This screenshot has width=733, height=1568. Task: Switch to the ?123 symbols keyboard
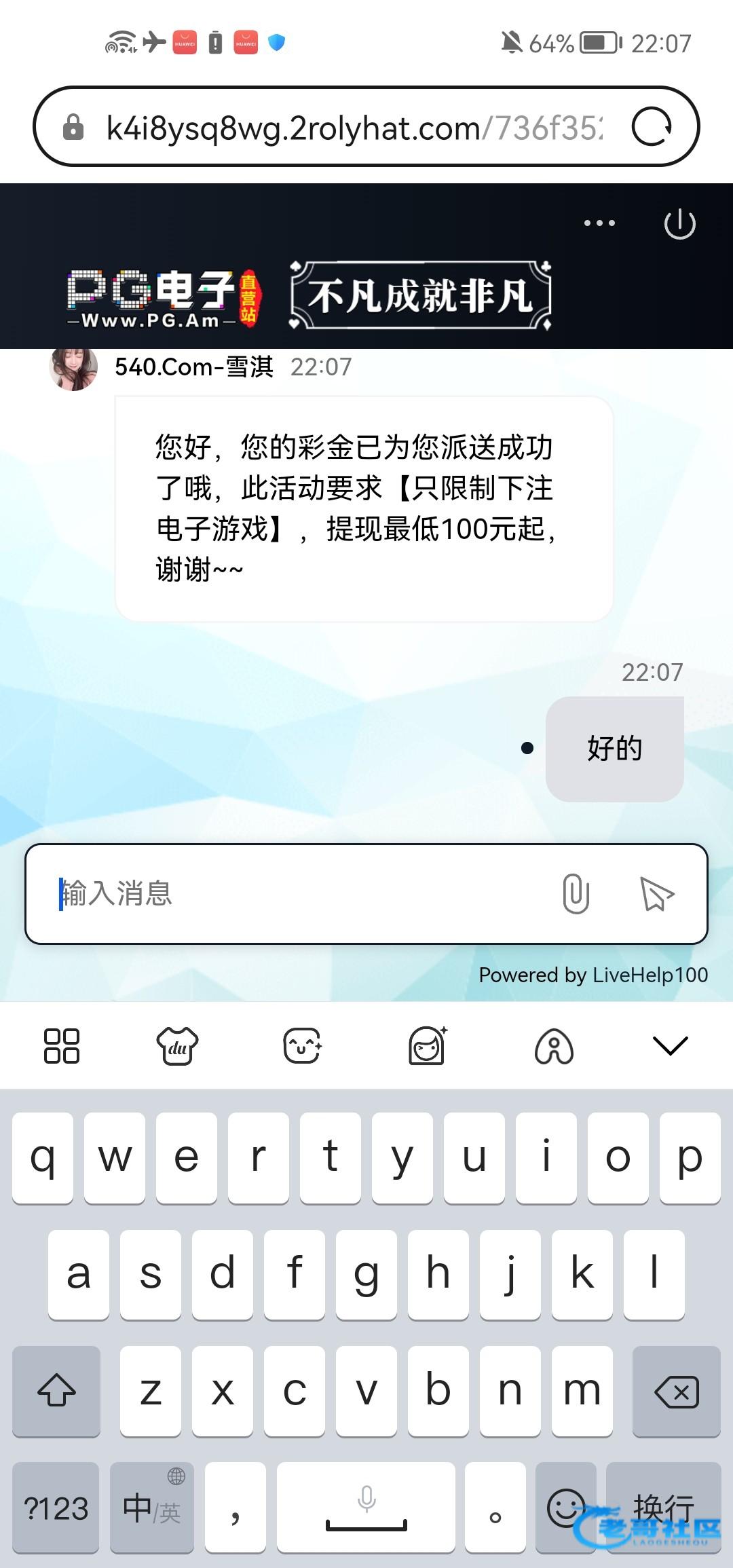56,1508
